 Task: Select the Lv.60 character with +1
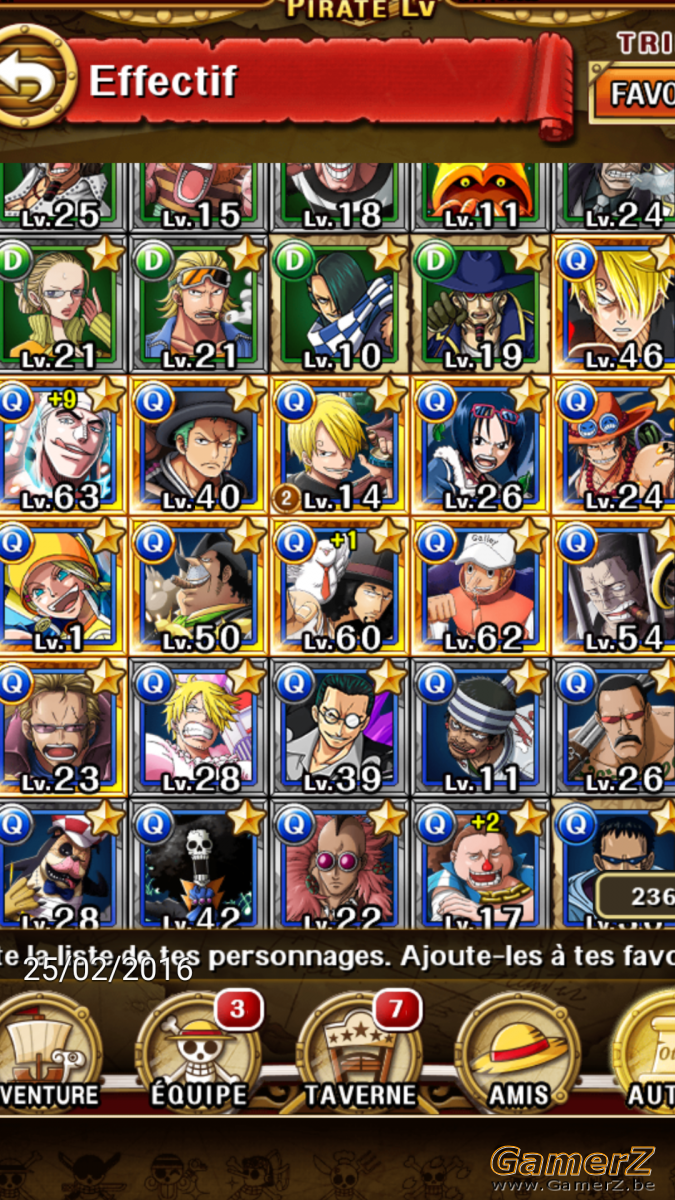click(x=339, y=585)
